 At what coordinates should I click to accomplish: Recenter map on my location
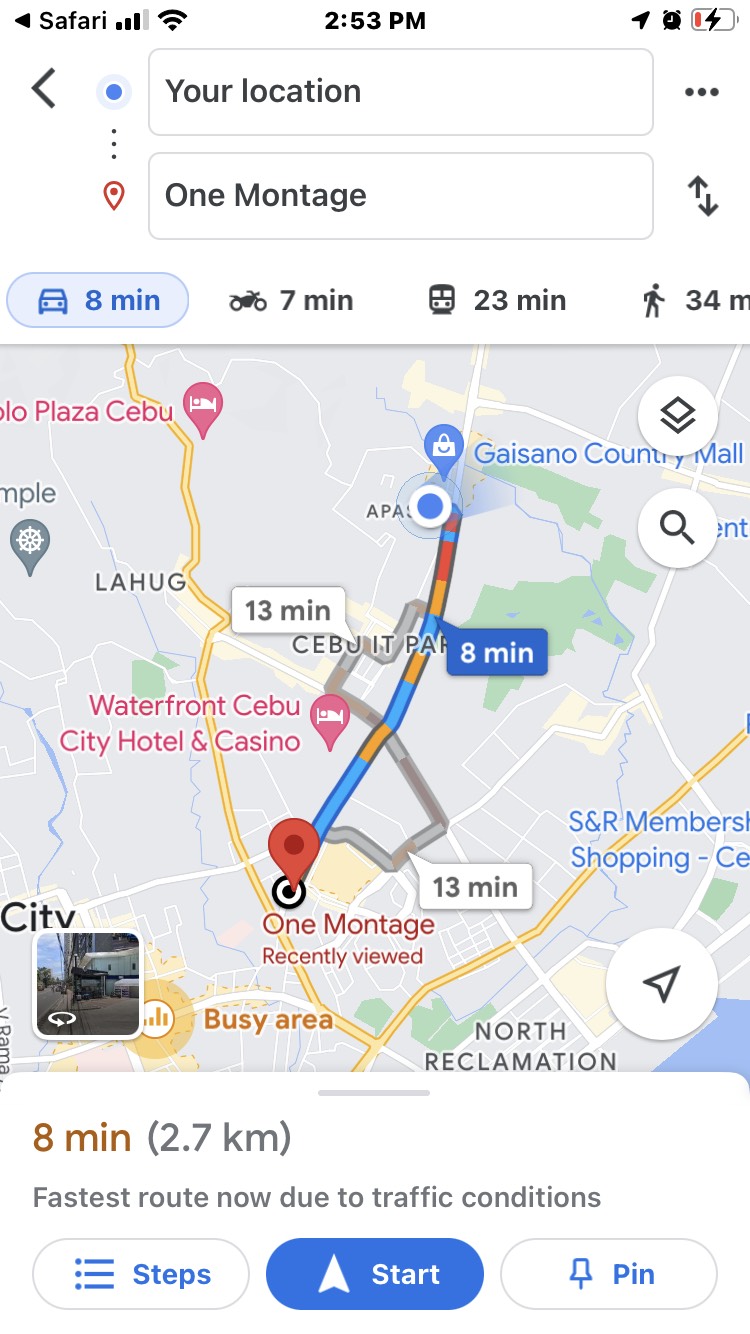[661, 983]
